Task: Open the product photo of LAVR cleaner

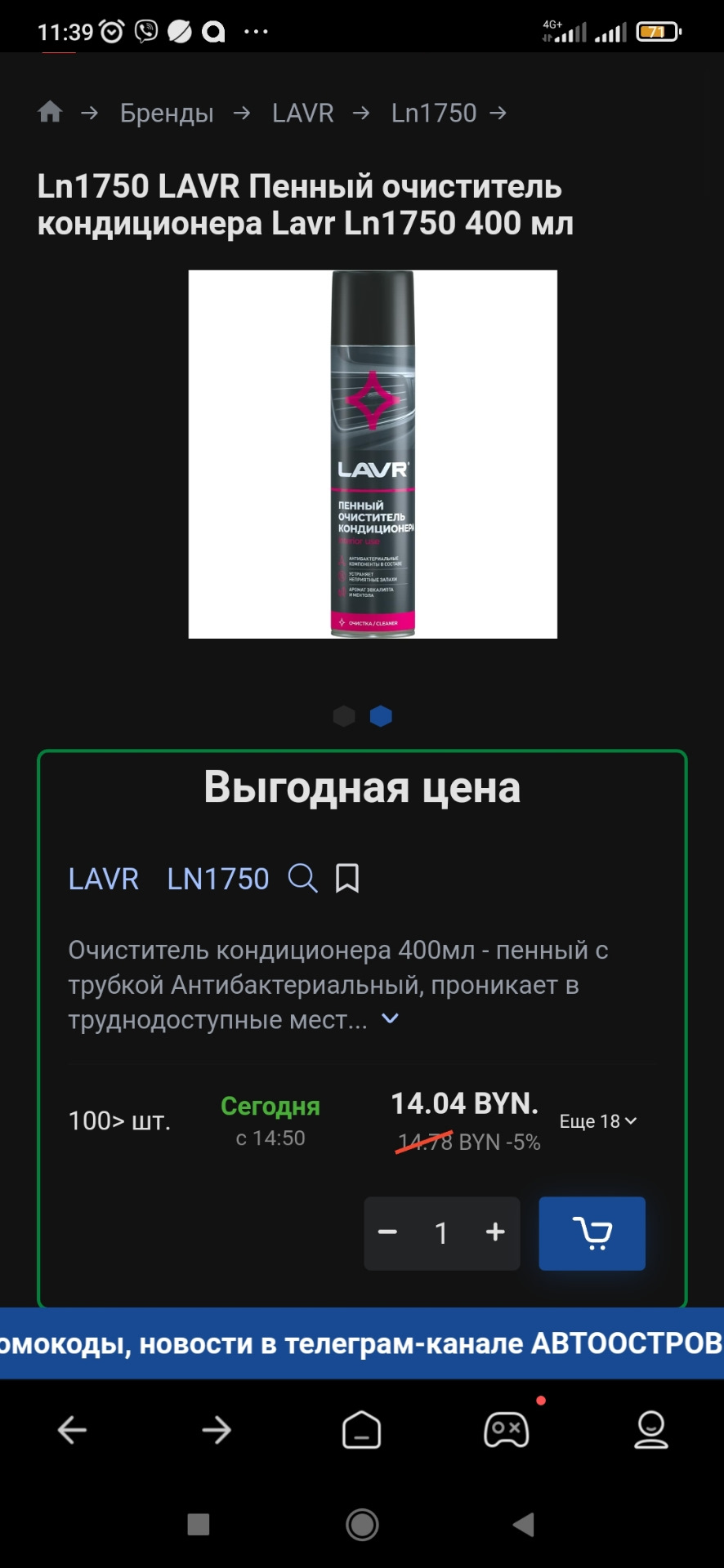Action: [x=373, y=454]
